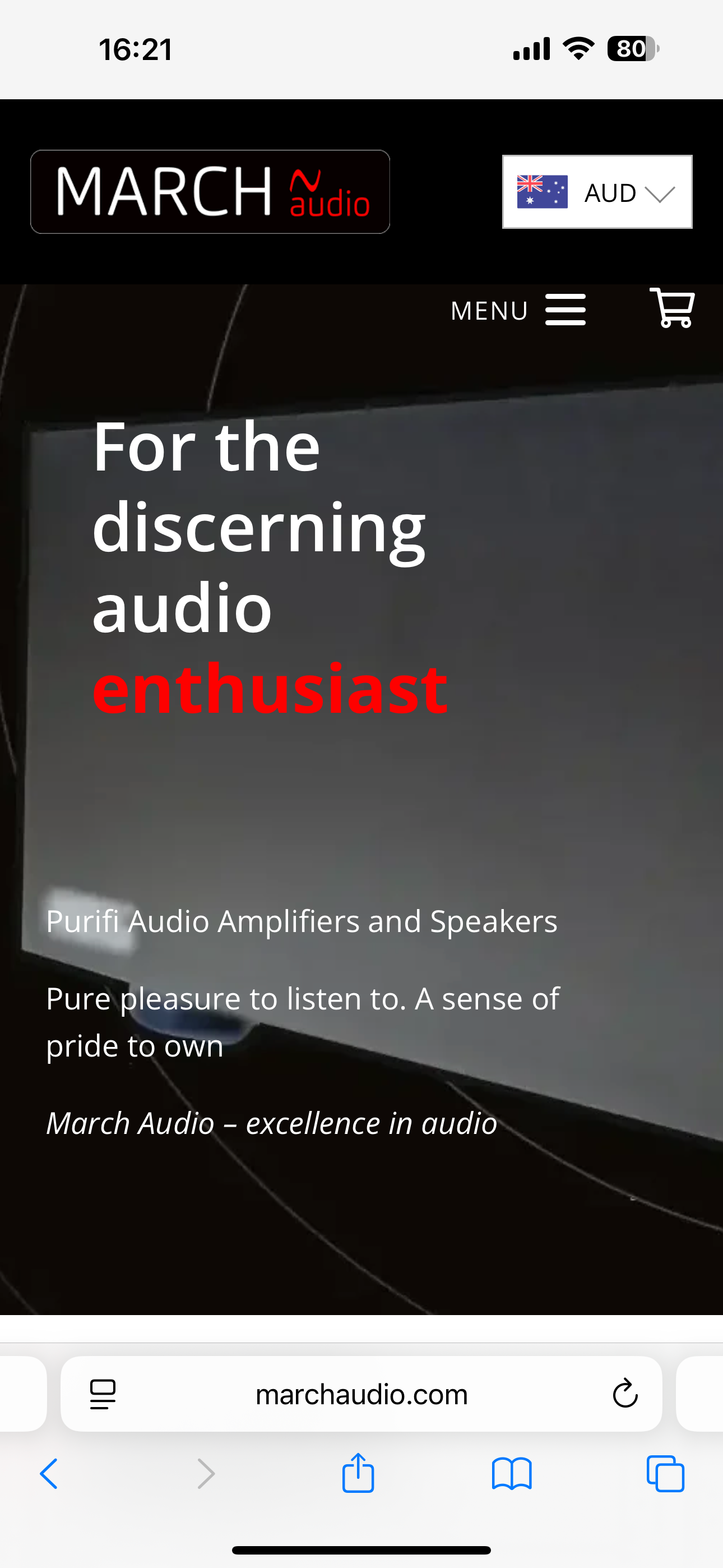Edit the marchaudio.com address field
The image size is (723, 1568).
click(x=361, y=1394)
